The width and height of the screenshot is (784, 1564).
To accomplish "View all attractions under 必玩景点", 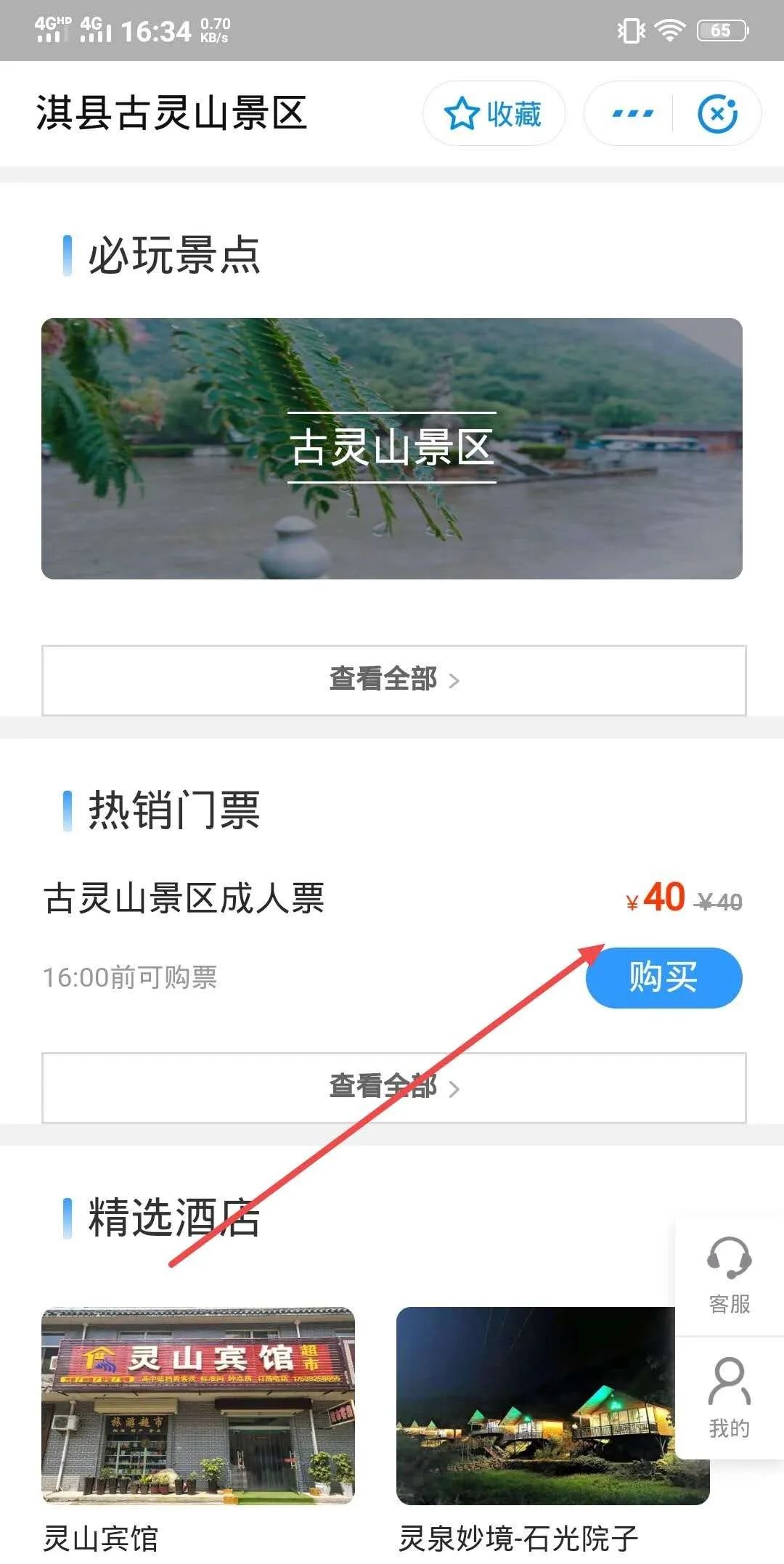I will tap(393, 680).
